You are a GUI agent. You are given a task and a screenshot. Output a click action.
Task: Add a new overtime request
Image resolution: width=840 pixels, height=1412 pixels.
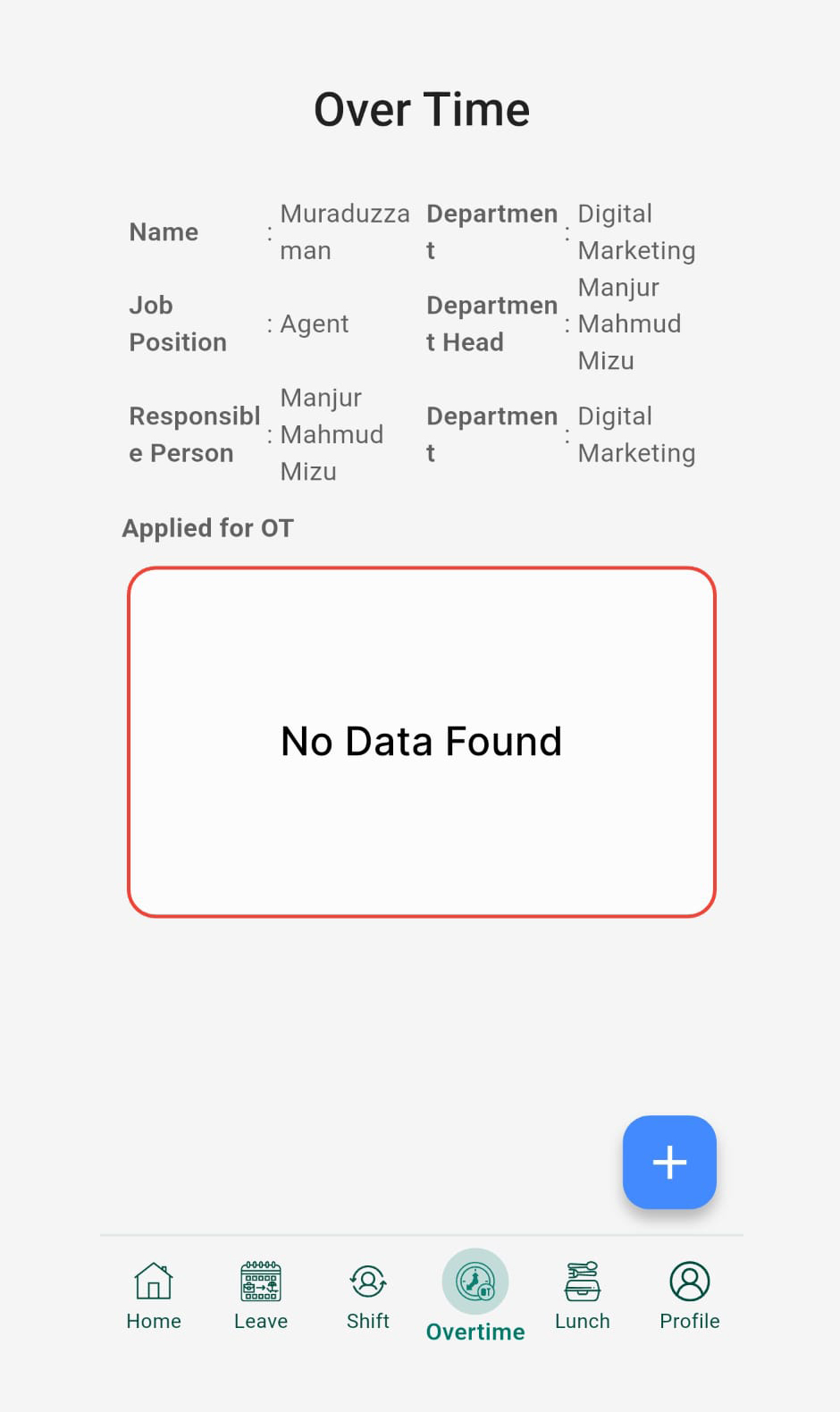click(669, 1162)
